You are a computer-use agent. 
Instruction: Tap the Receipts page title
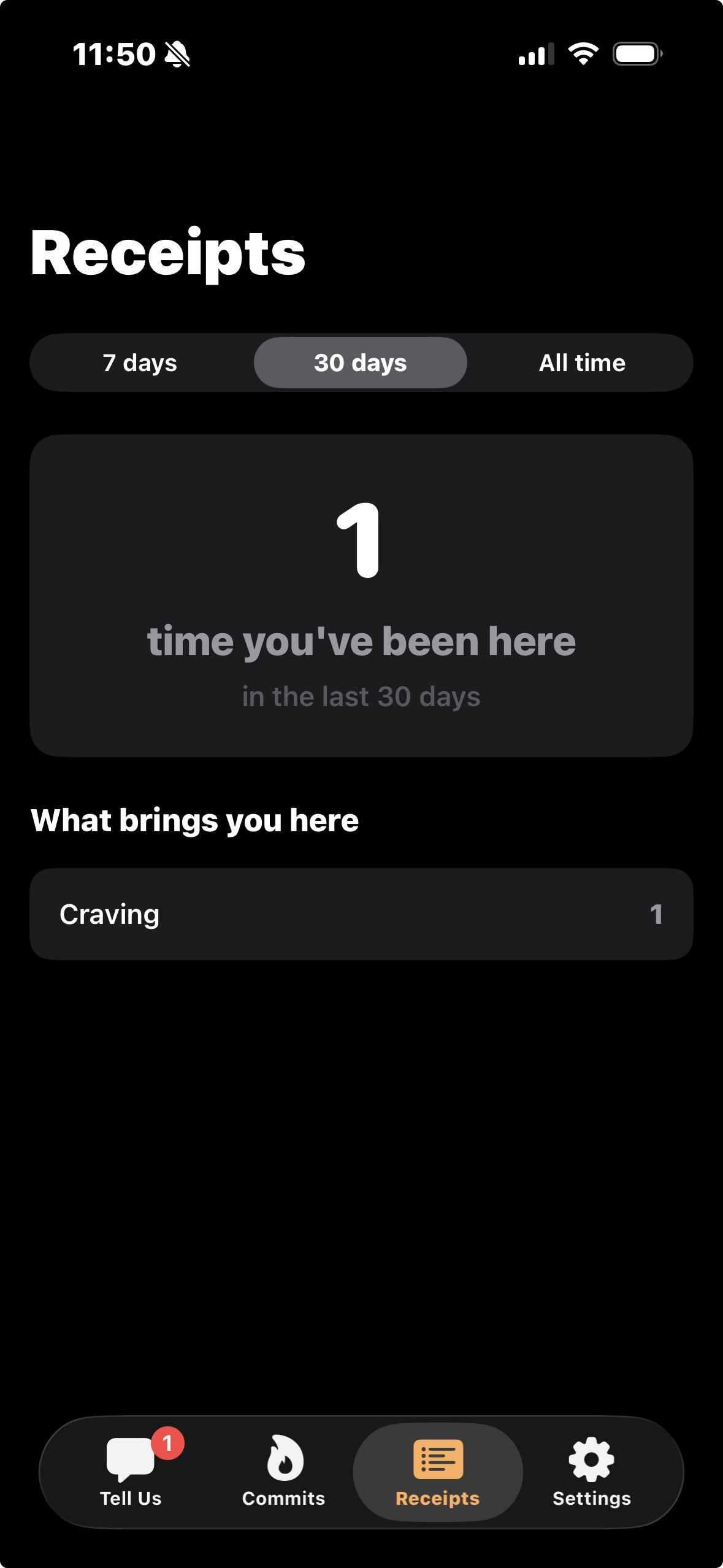pos(167,253)
